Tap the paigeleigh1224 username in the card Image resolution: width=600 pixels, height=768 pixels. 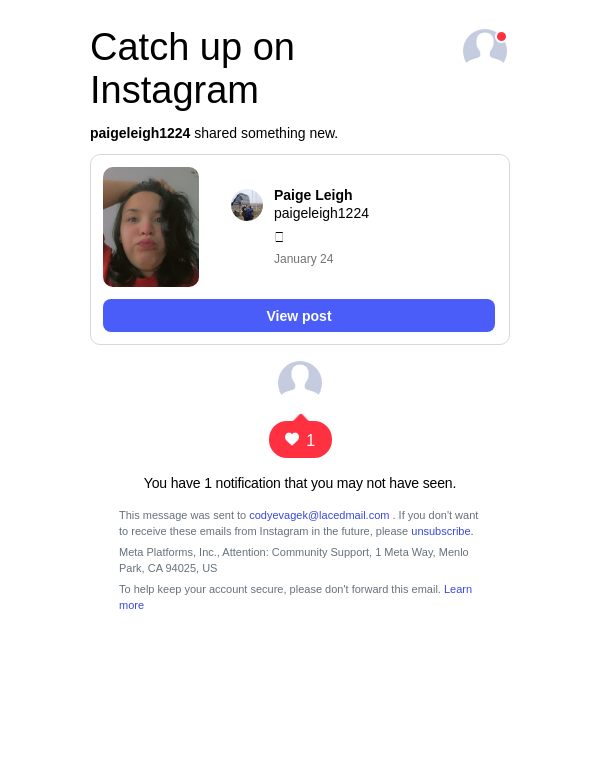(321, 213)
